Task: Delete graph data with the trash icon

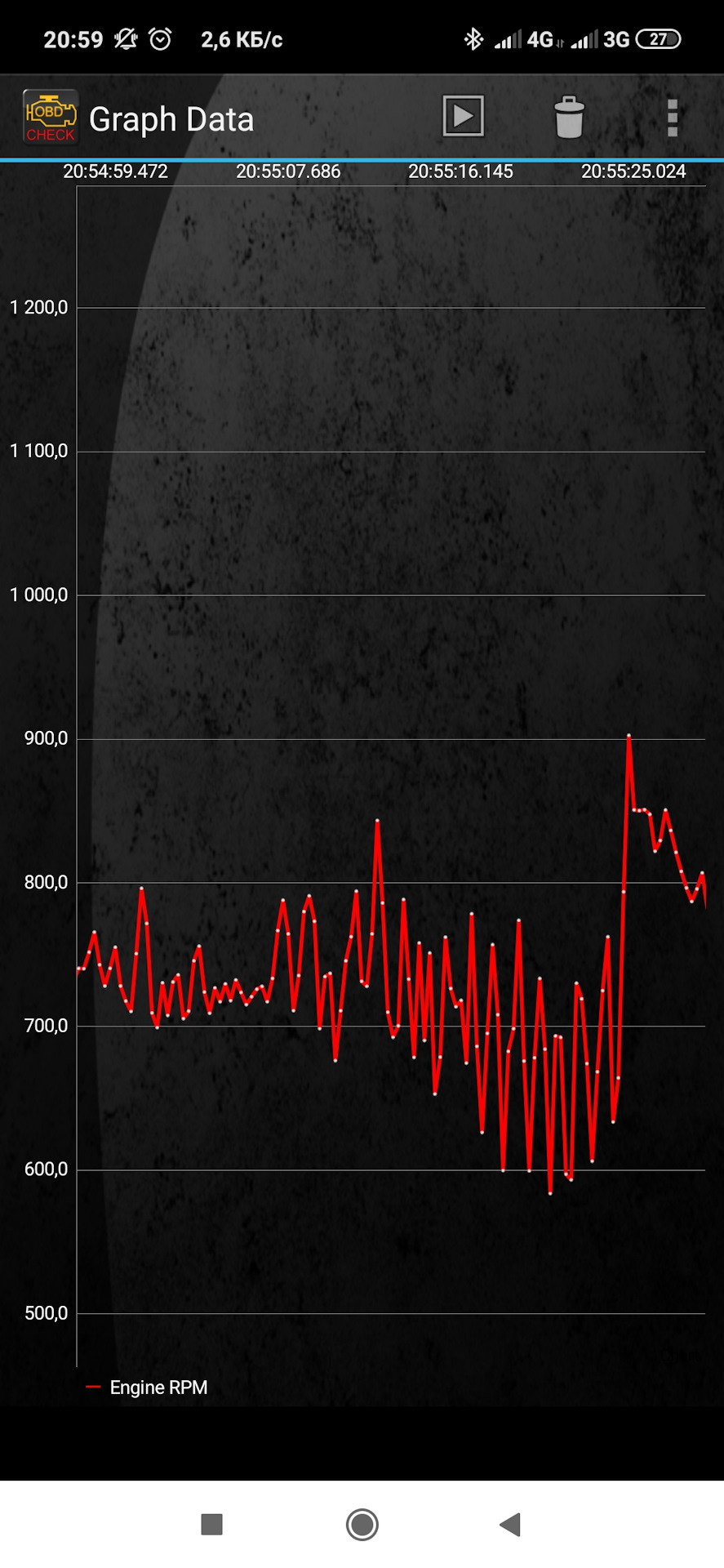Action: pyautogui.click(x=569, y=118)
